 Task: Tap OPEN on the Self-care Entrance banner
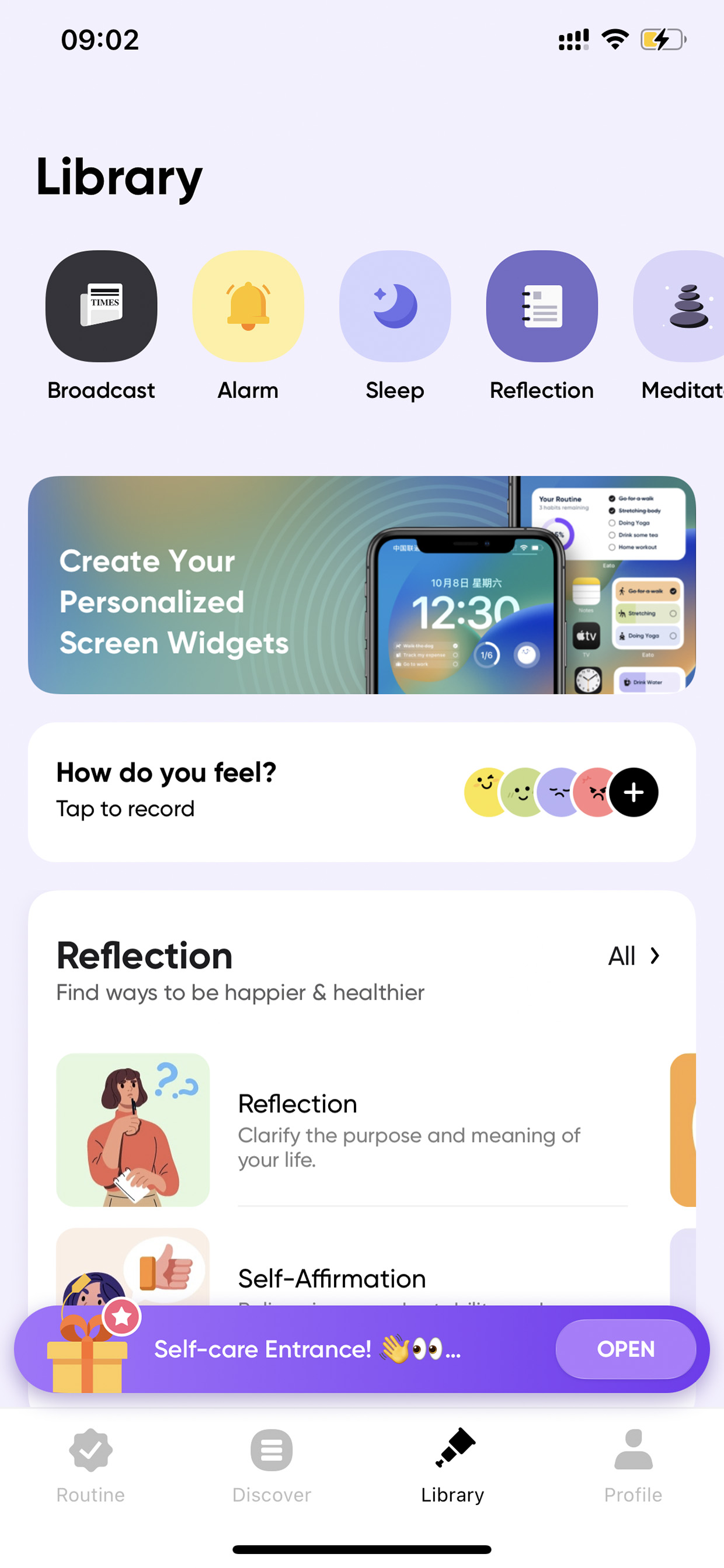tap(625, 1349)
